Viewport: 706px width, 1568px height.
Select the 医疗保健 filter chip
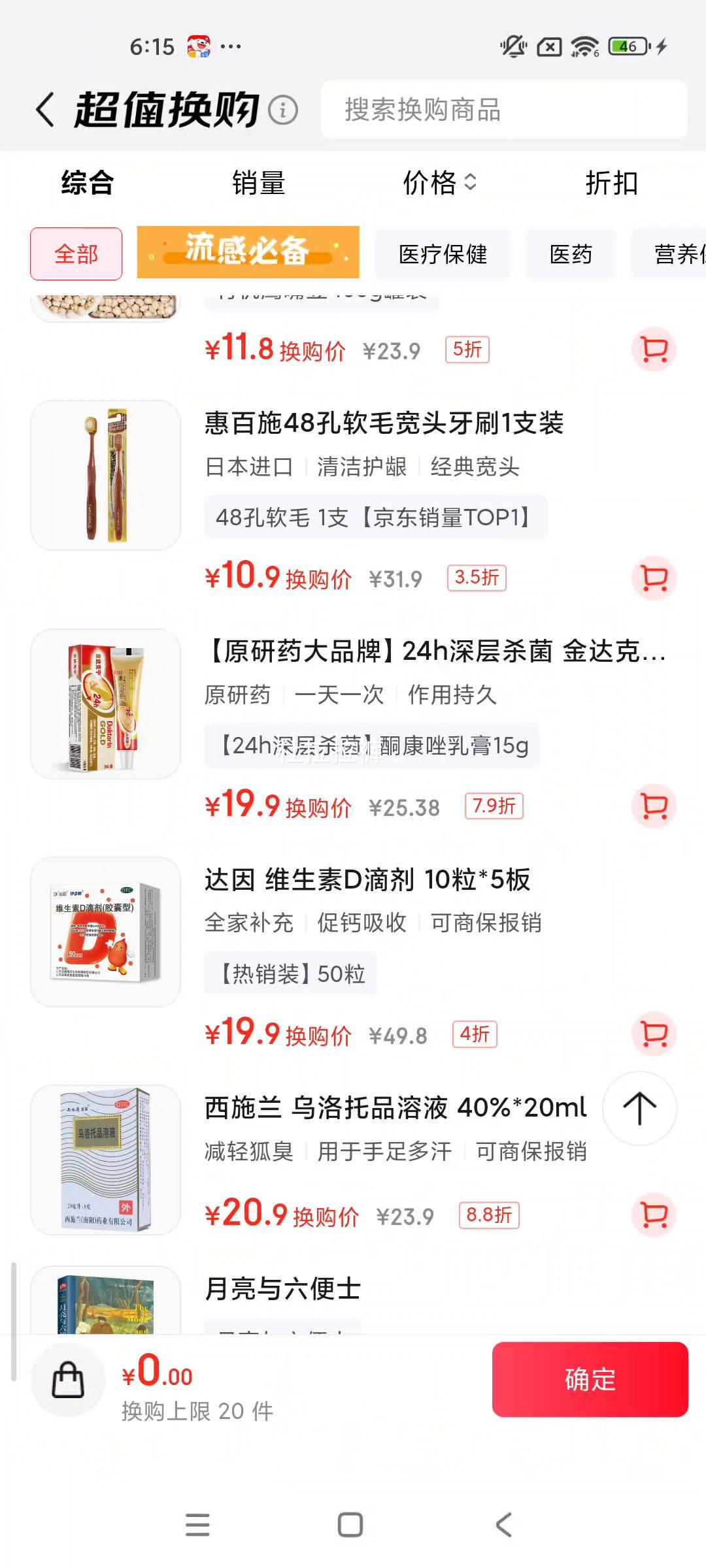(443, 255)
